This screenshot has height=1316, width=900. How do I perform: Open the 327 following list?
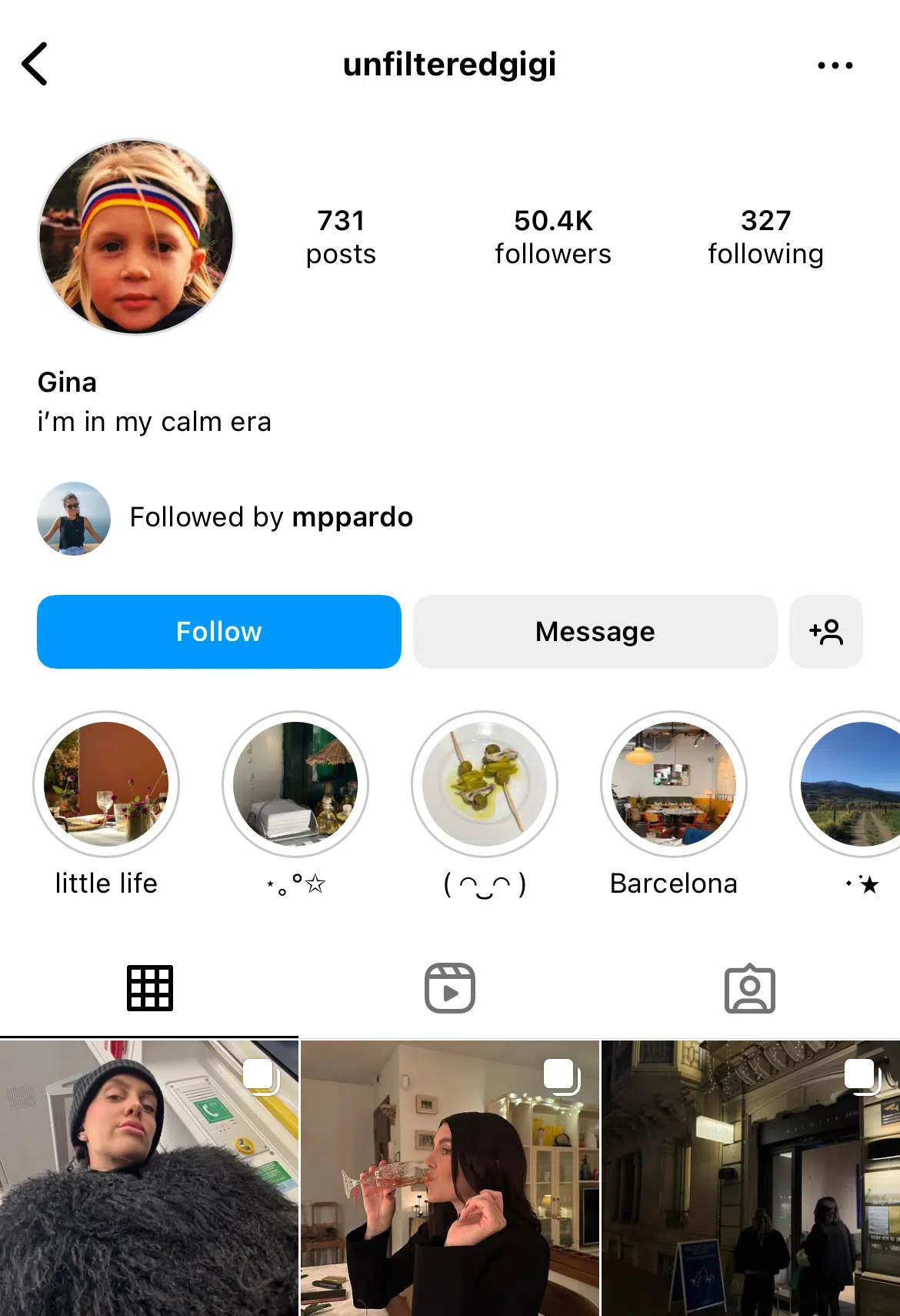[765, 237]
